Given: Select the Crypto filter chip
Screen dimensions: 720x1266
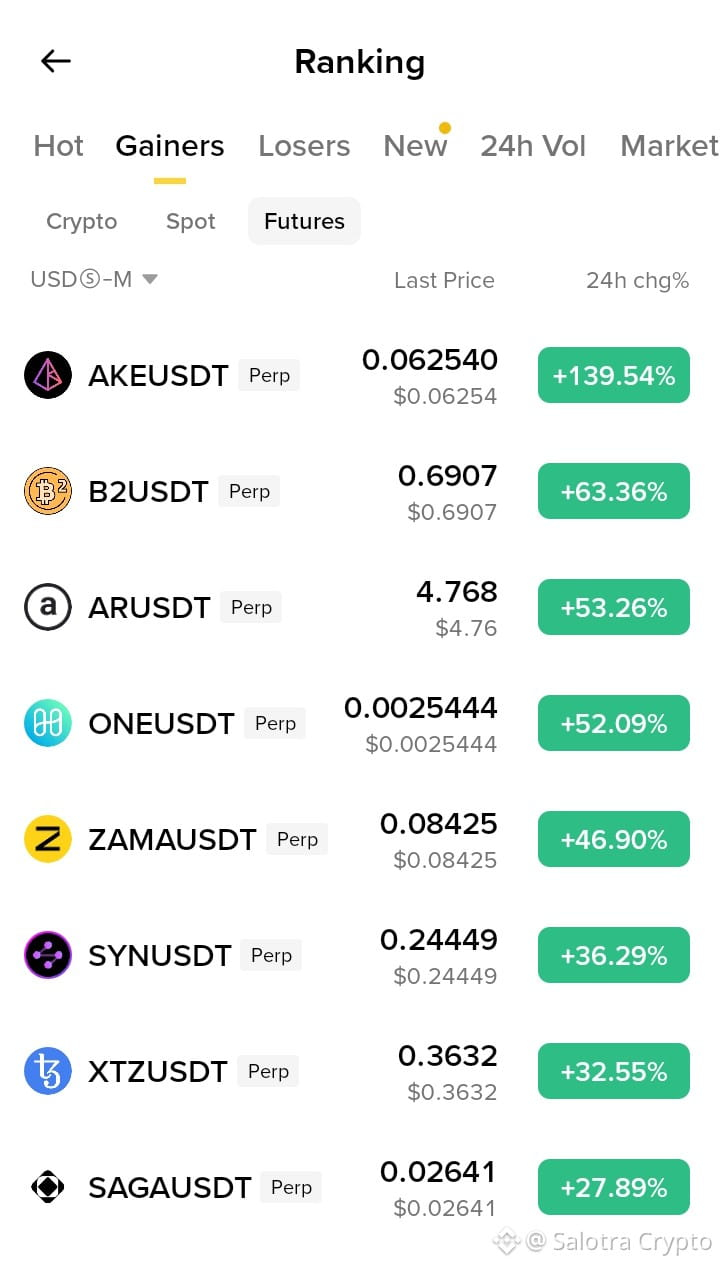Looking at the screenshot, I should [x=82, y=221].
